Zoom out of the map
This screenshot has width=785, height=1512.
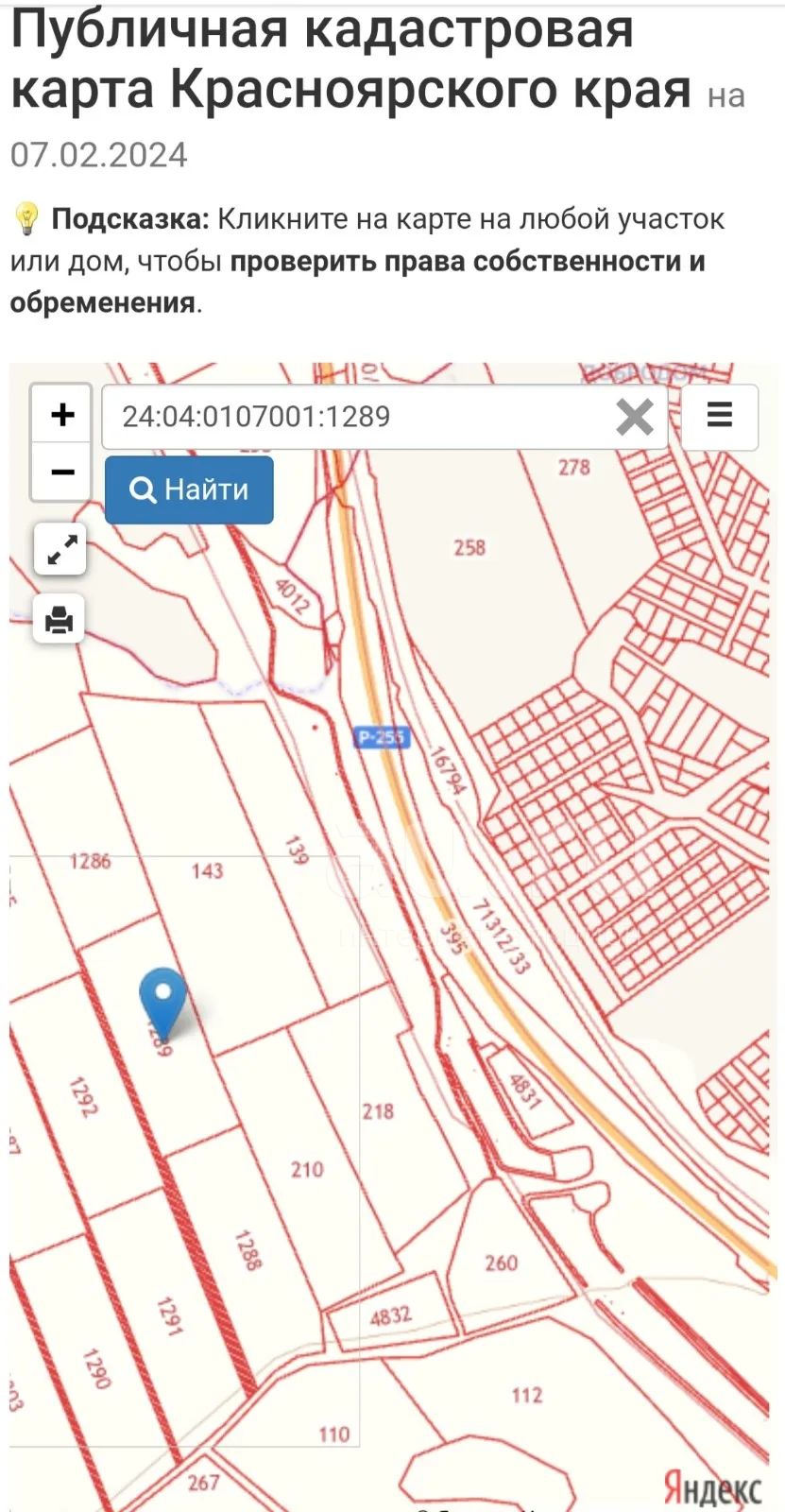click(x=61, y=471)
